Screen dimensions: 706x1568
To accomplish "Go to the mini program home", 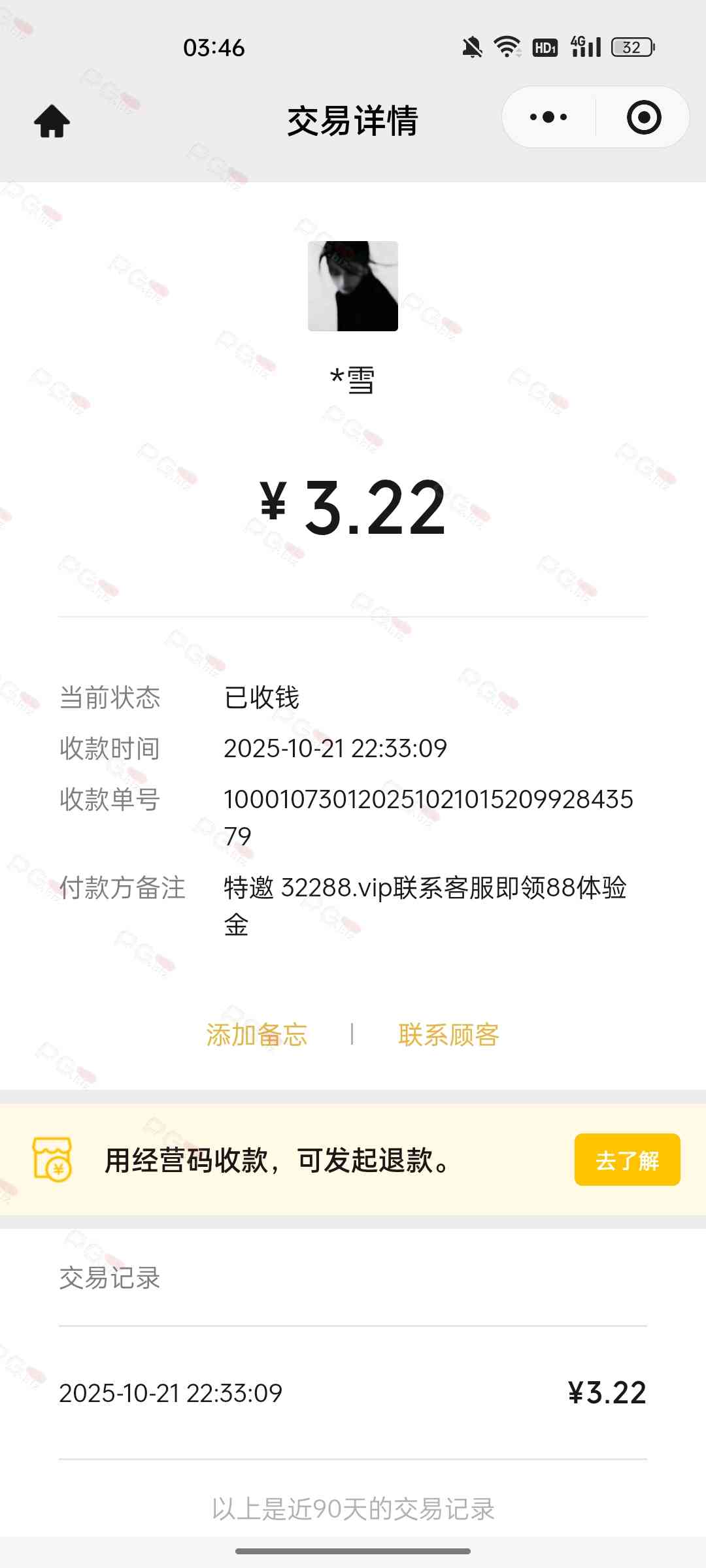I will (x=52, y=121).
